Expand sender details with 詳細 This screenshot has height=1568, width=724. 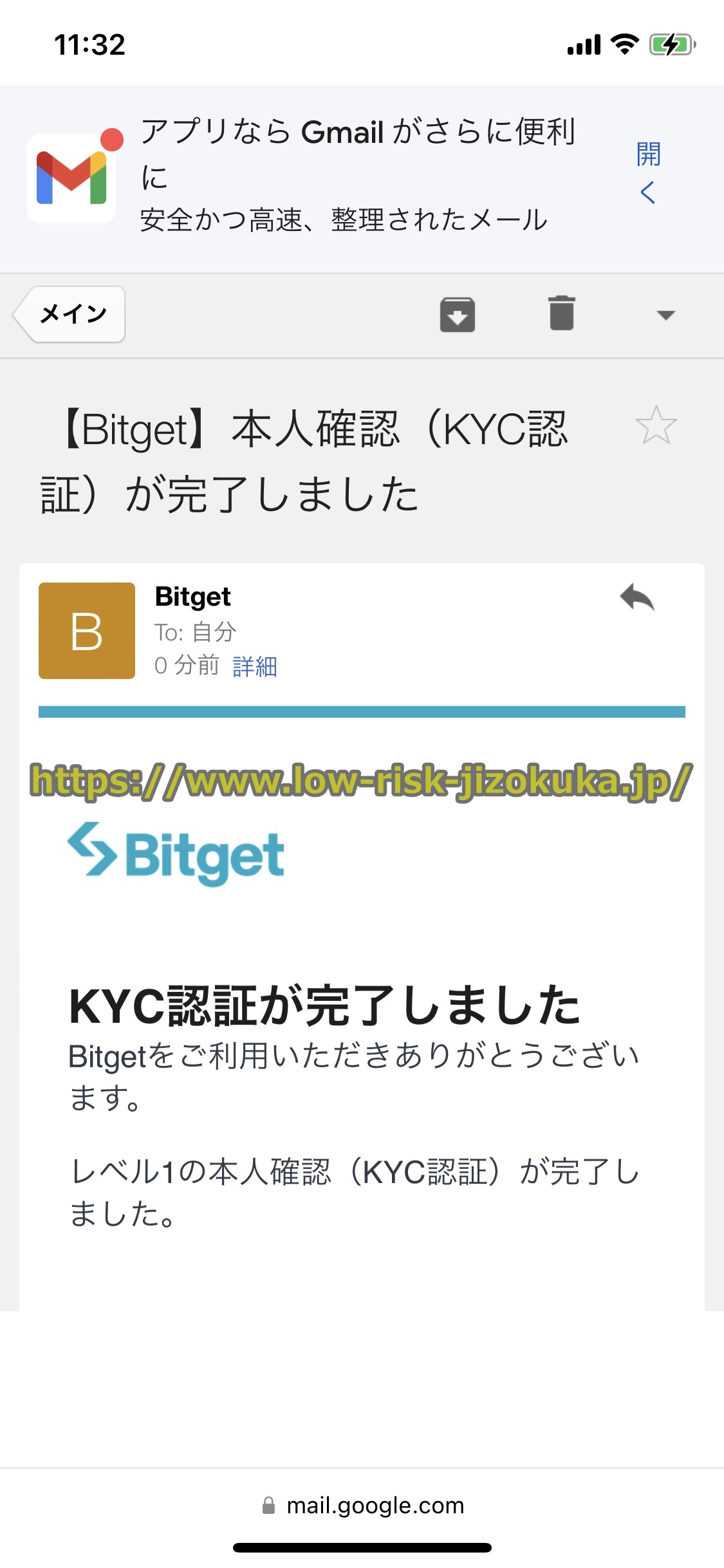[255, 668]
